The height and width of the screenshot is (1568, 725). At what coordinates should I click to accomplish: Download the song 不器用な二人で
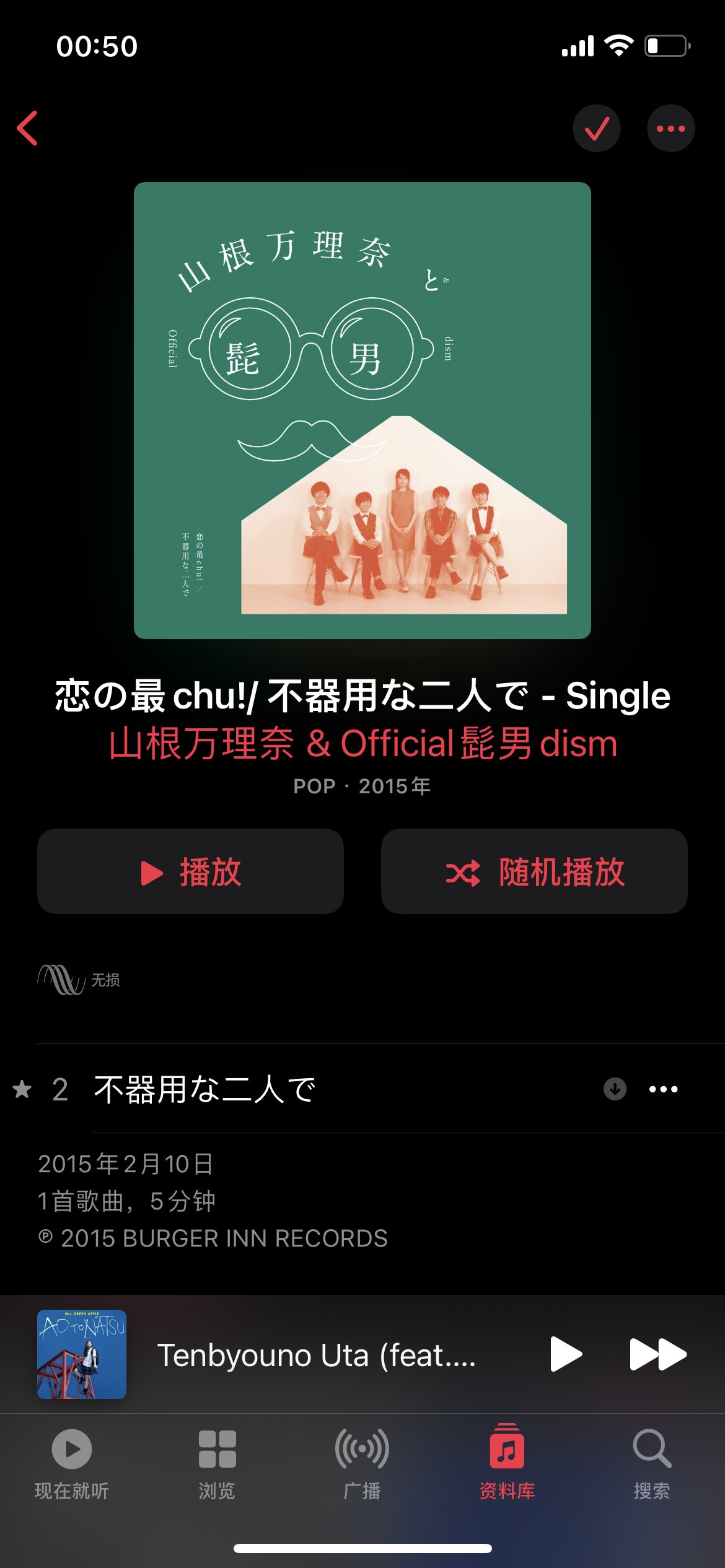(x=615, y=1089)
